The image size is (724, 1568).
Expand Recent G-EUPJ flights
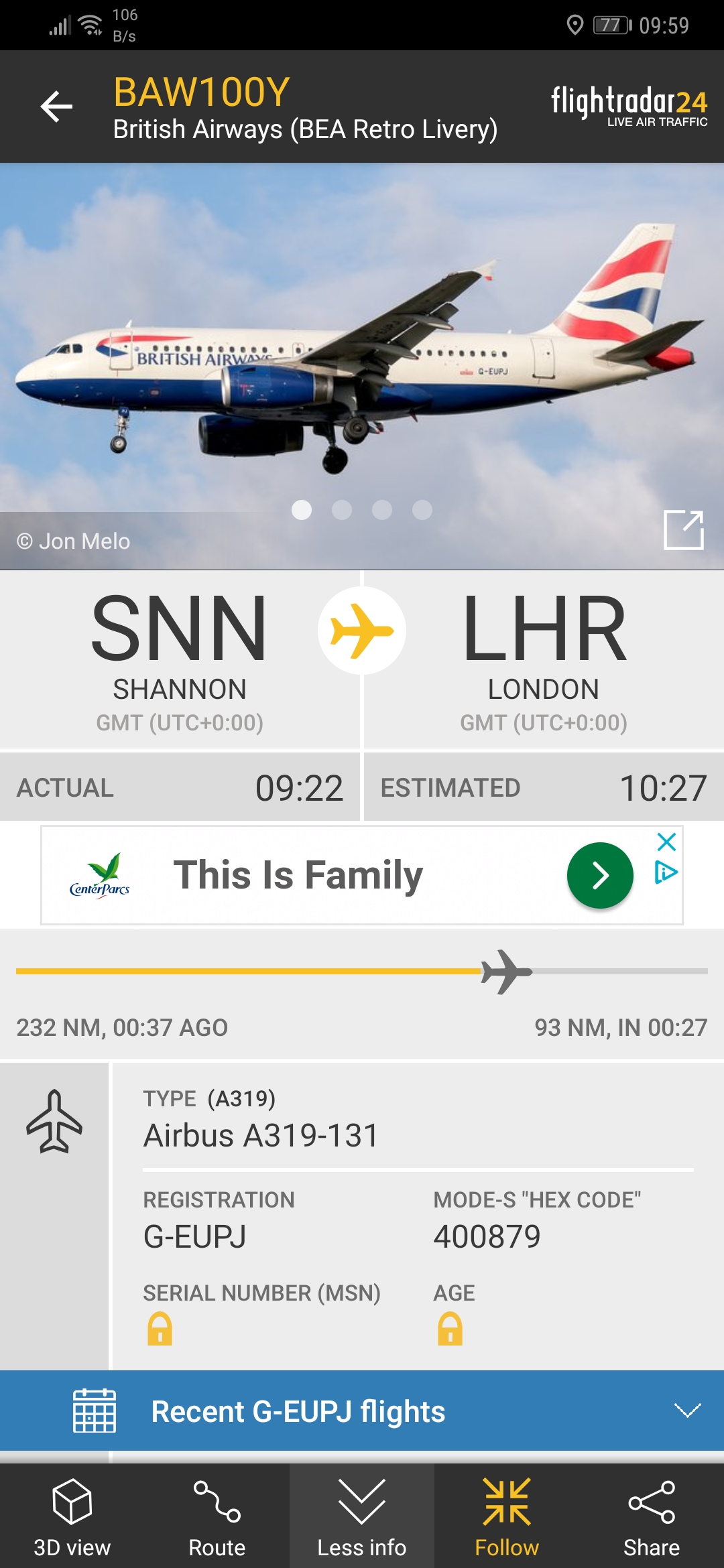[362, 1411]
